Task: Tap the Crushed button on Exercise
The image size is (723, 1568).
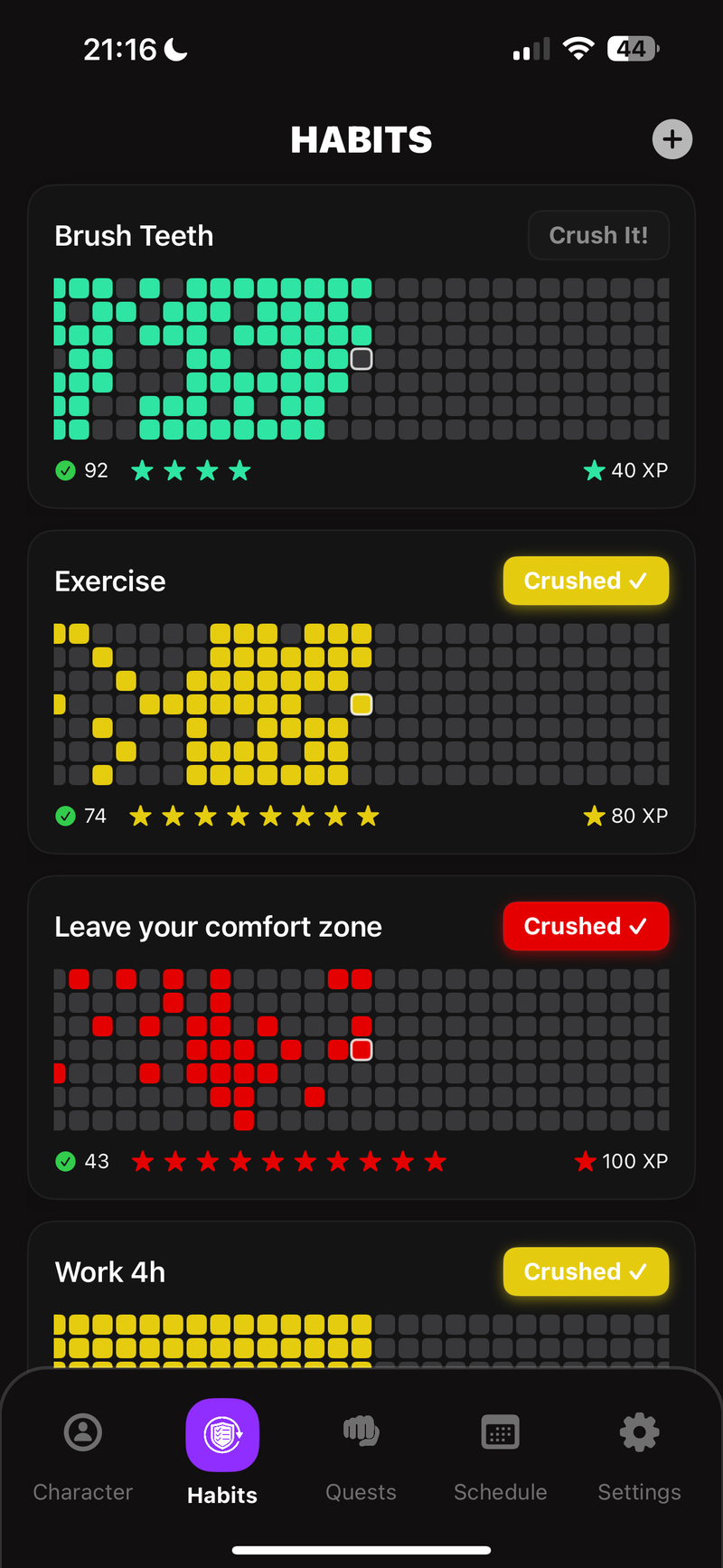Action: coord(586,581)
